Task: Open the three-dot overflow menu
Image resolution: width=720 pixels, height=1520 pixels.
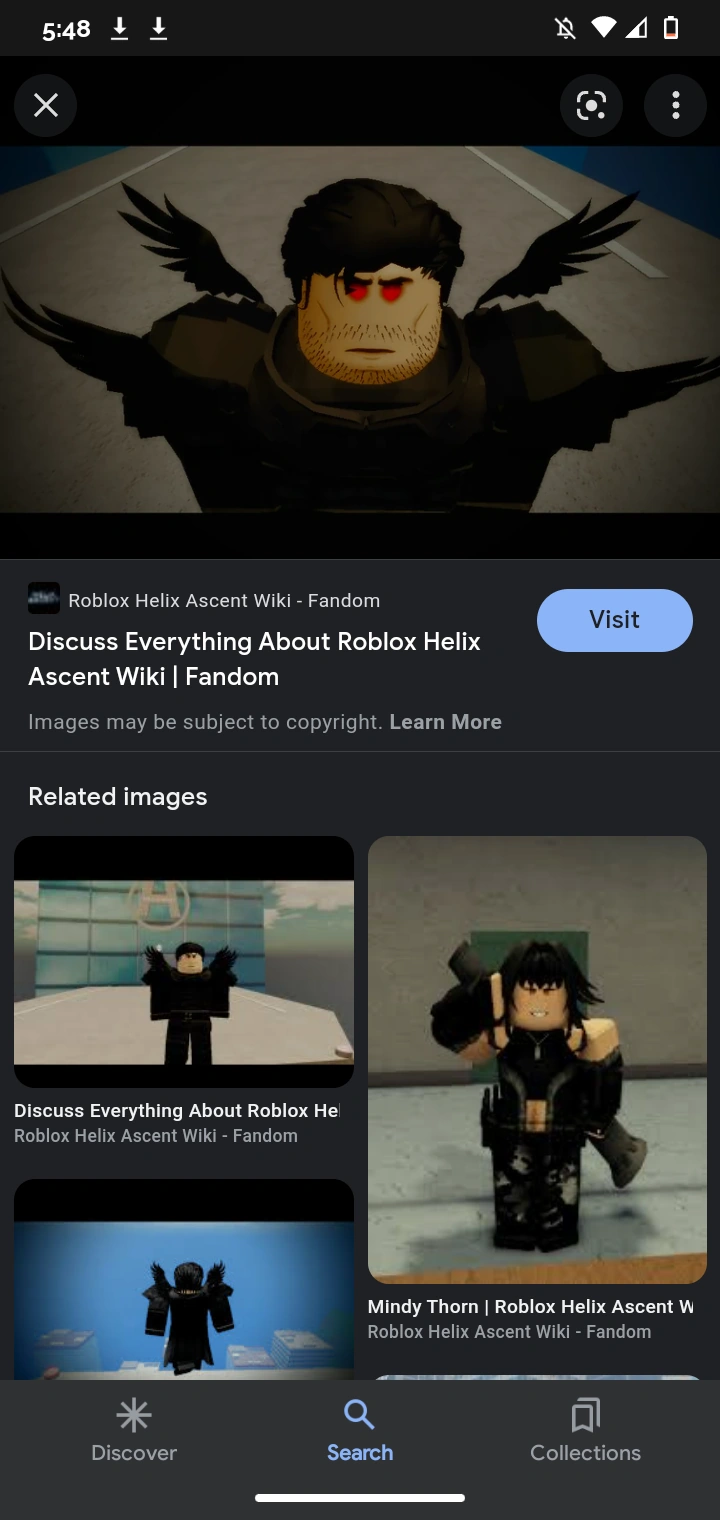Action: click(x=676, y=105)
